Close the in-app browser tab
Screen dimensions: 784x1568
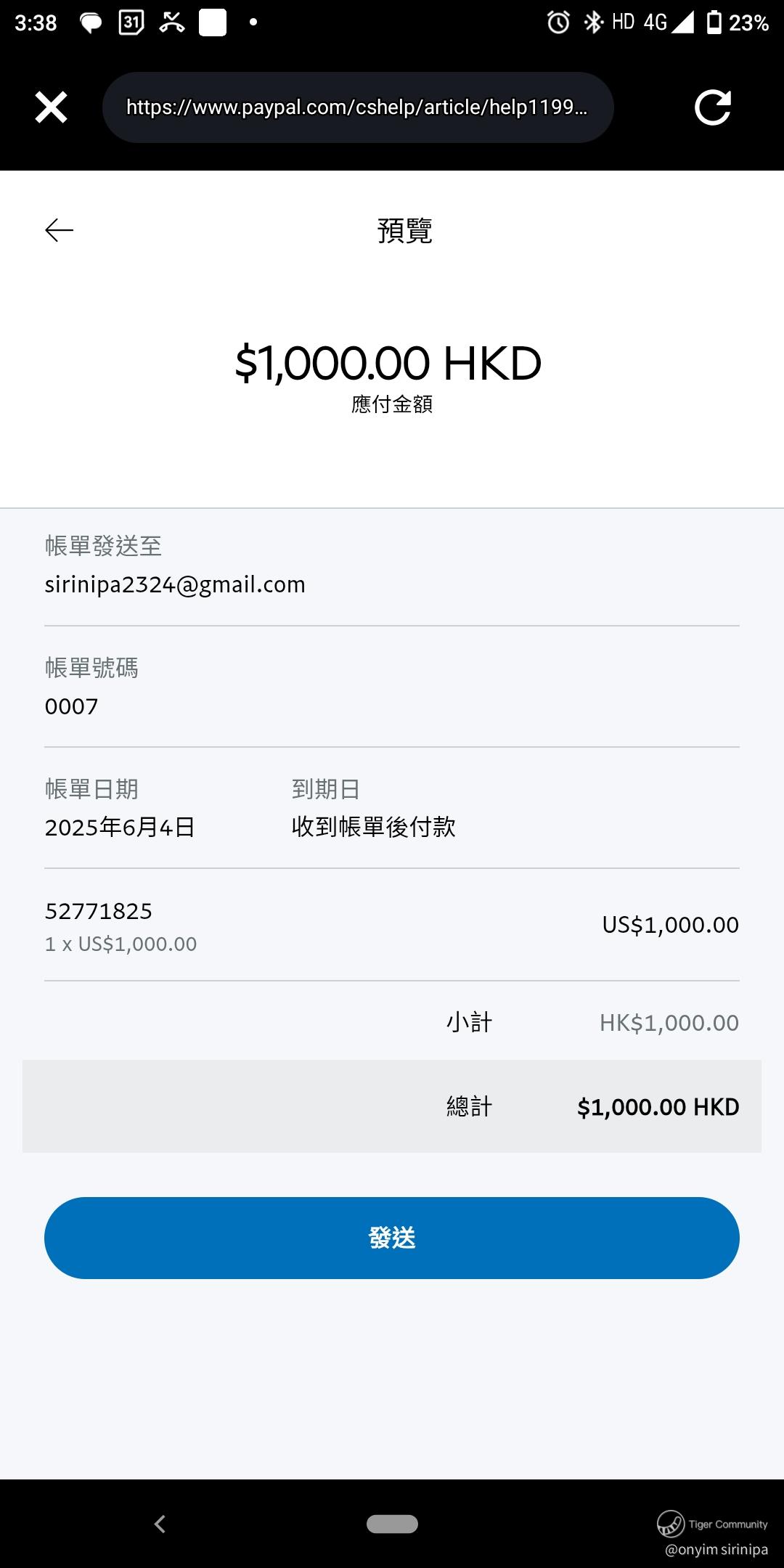[x=51, y=107]
